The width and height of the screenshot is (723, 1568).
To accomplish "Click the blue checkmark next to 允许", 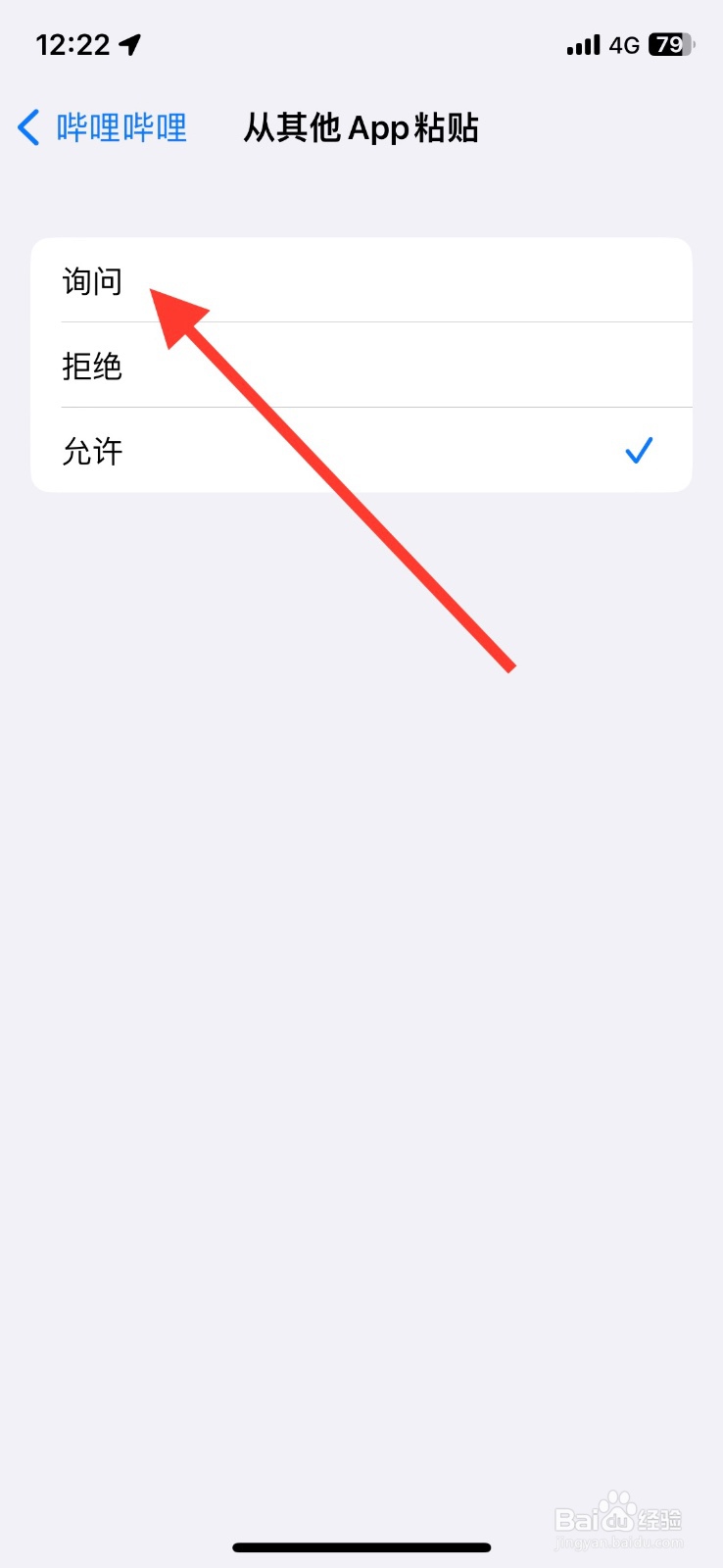I will [x=639, y=450].
